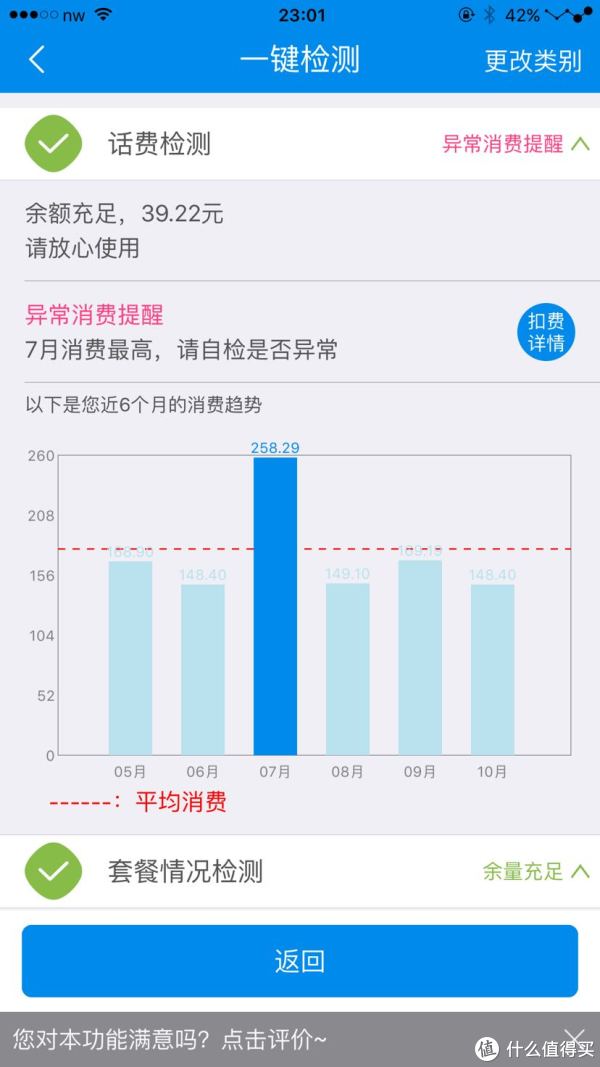Go back using the top-left arrow
This screenshot has width=600, height=1067.
(37, 60)
